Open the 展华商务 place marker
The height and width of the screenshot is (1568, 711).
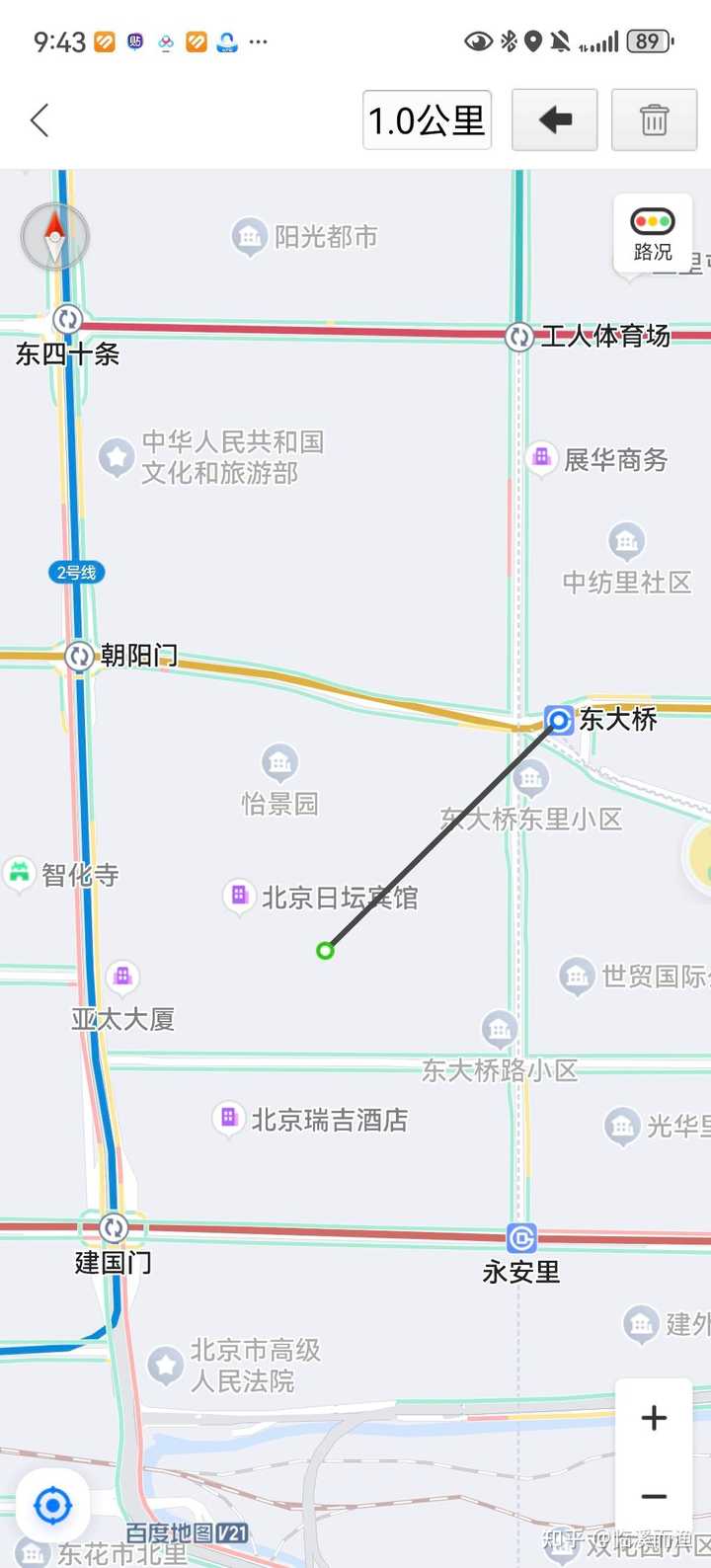(540, 457)
